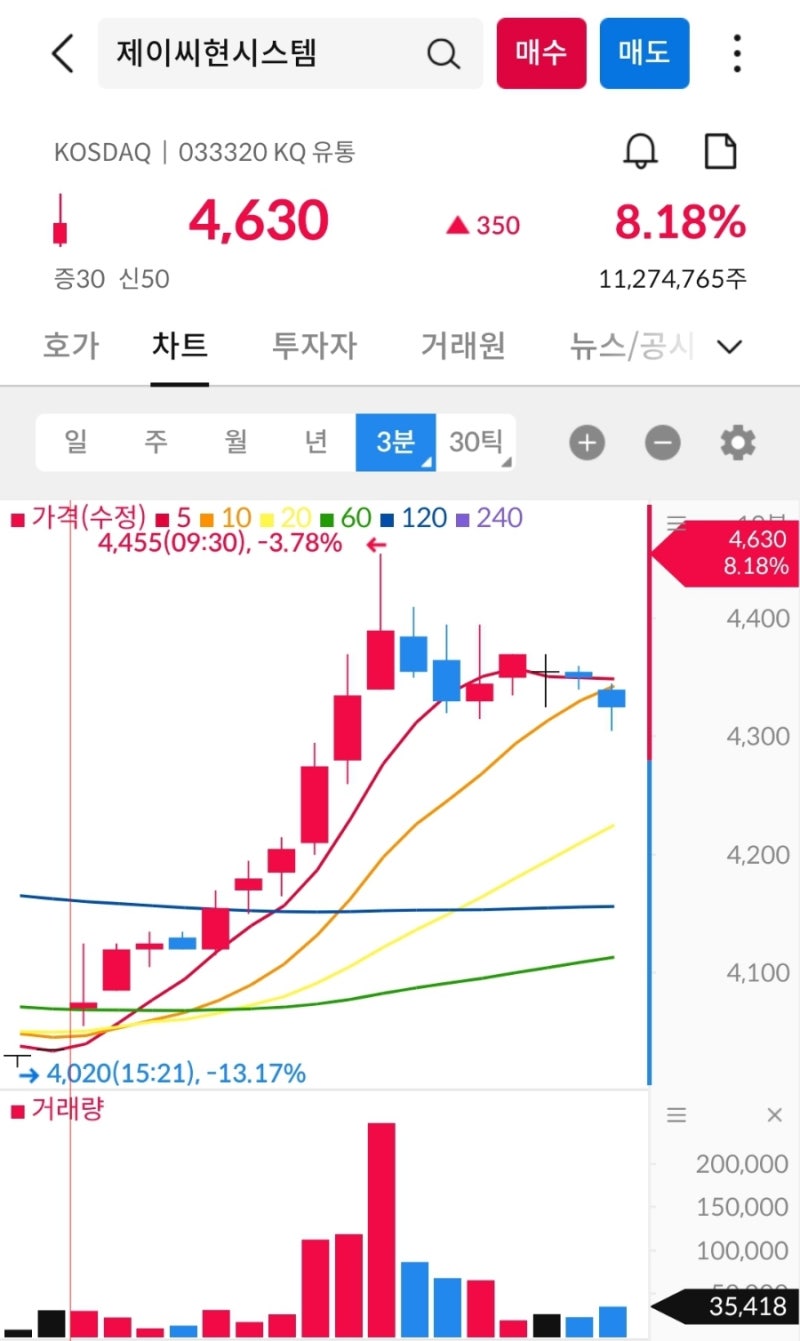This screenshot has width=800, height=1341.
Task: Open the 30틱 interval dropdown triangle
Action: (506, 462)
